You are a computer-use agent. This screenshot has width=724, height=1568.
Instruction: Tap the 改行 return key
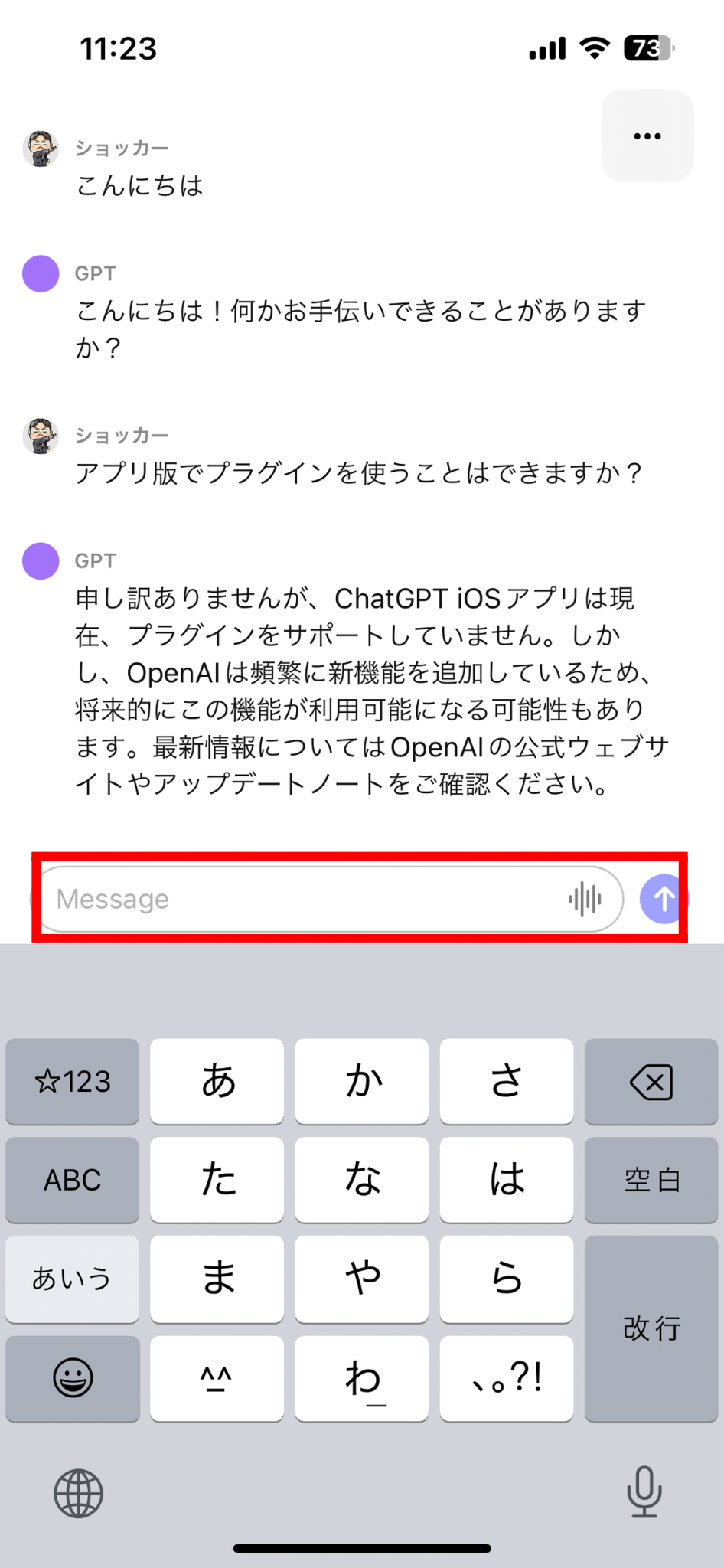point(651,1328)
